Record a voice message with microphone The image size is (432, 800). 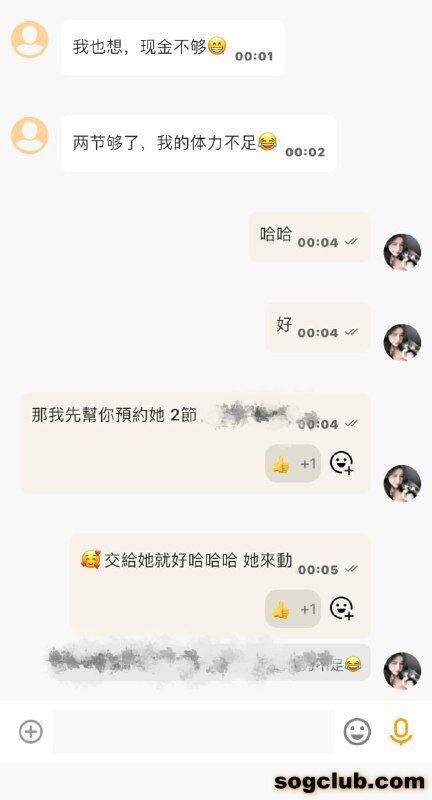click(x=401, y=732)
